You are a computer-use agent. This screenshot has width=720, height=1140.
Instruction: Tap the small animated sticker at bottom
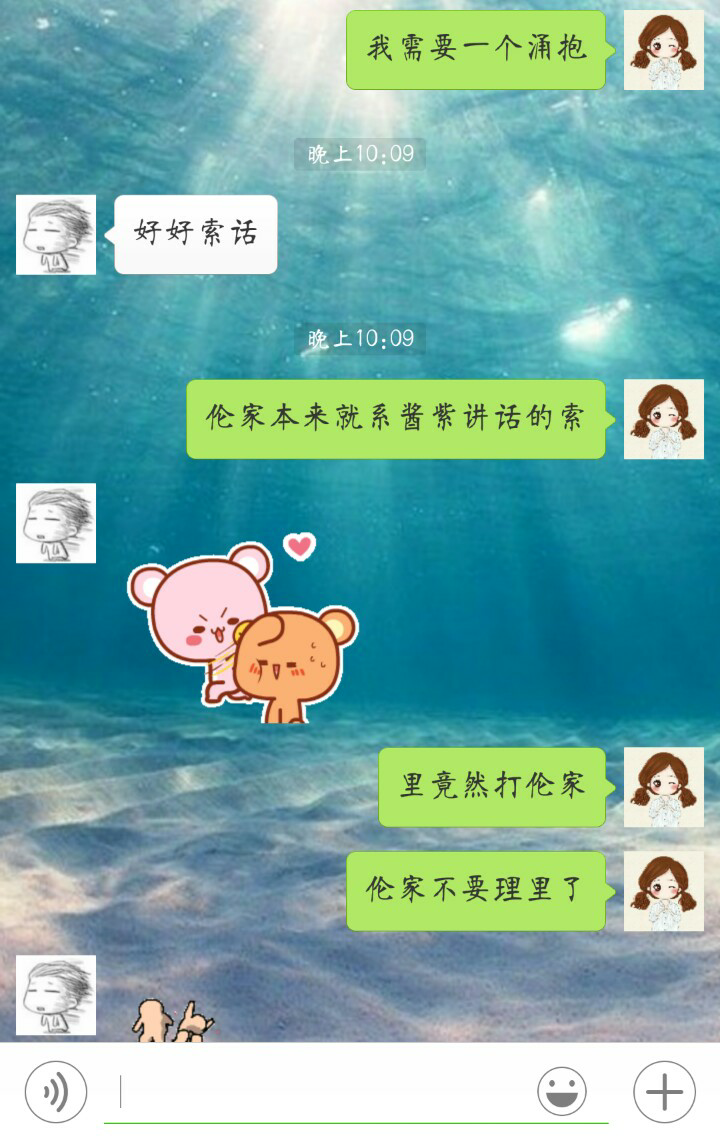[x=170, y=1020]
